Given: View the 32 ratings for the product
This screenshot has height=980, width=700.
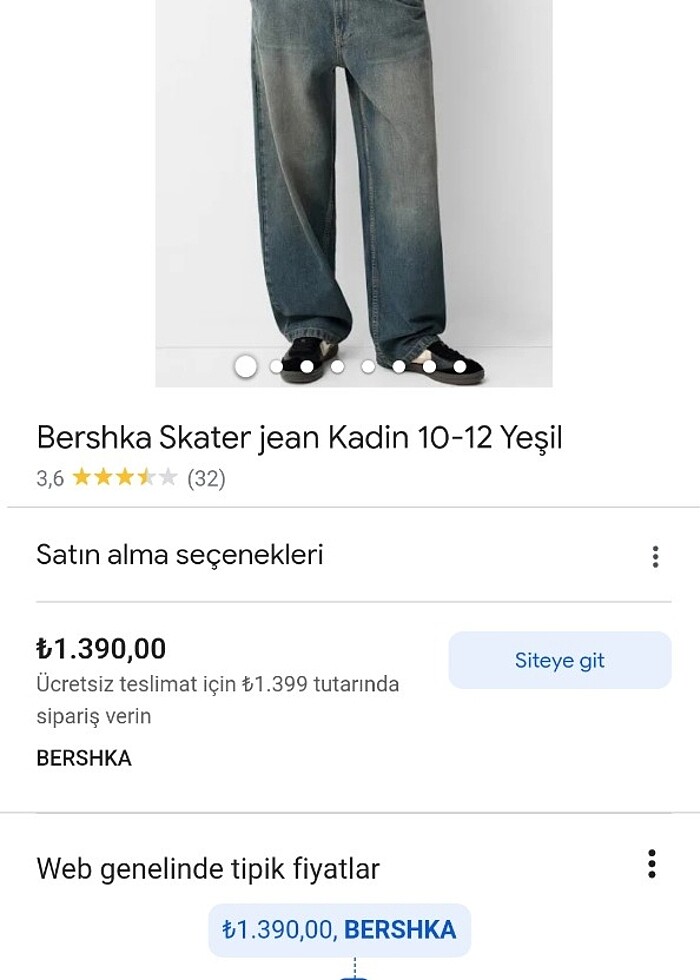Looking at the screenshot, I should pyautogui.click(x=206, y=478).
